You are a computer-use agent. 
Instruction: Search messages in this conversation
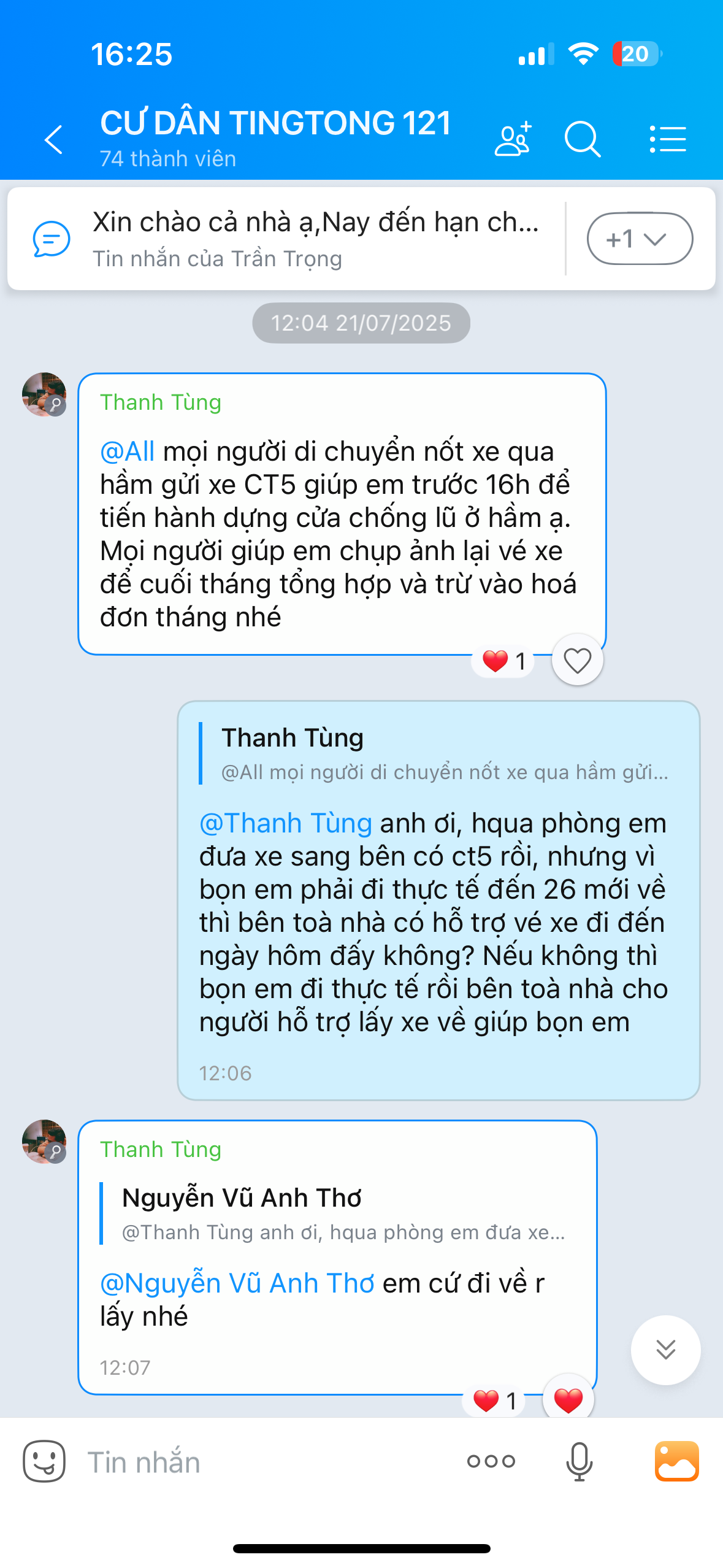coord(581,139)
